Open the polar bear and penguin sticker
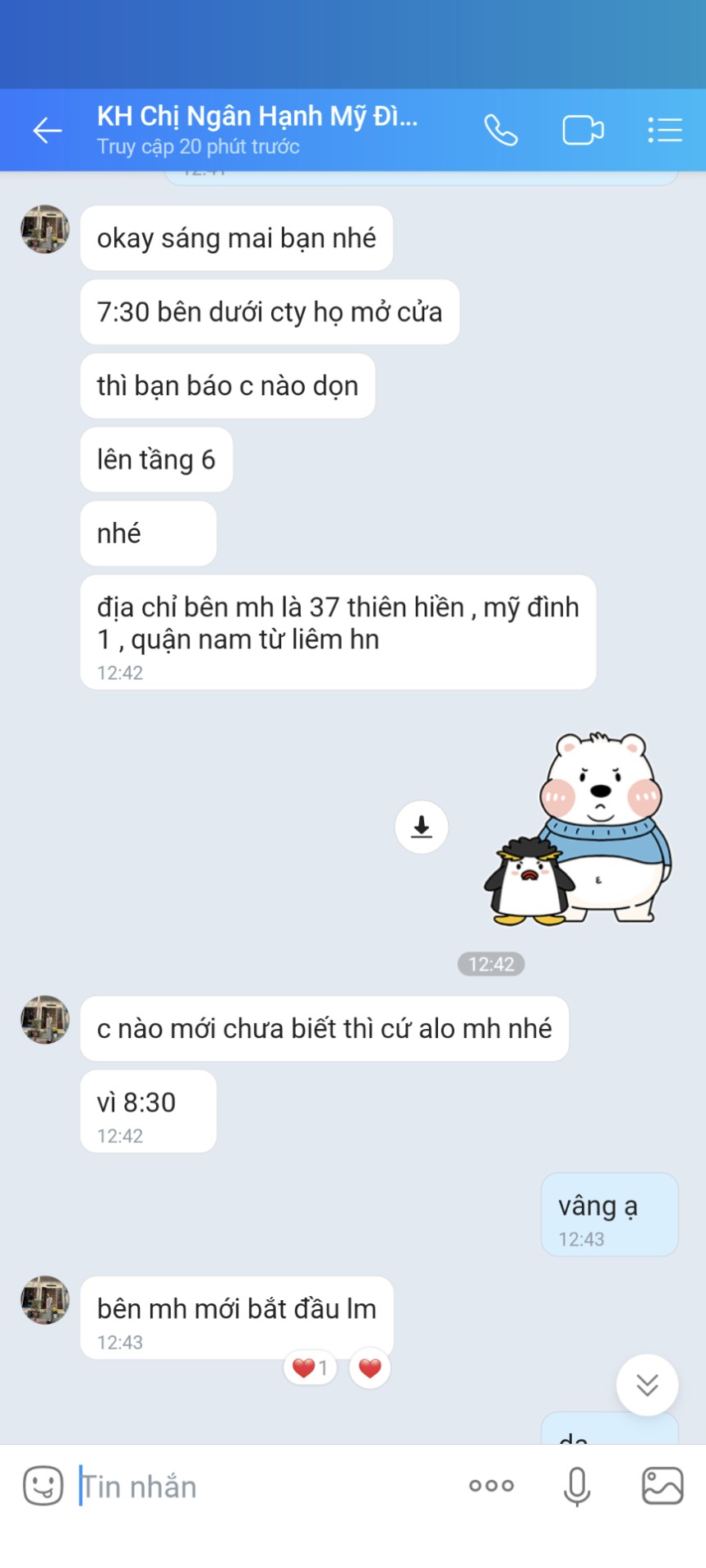 point(578,828)
